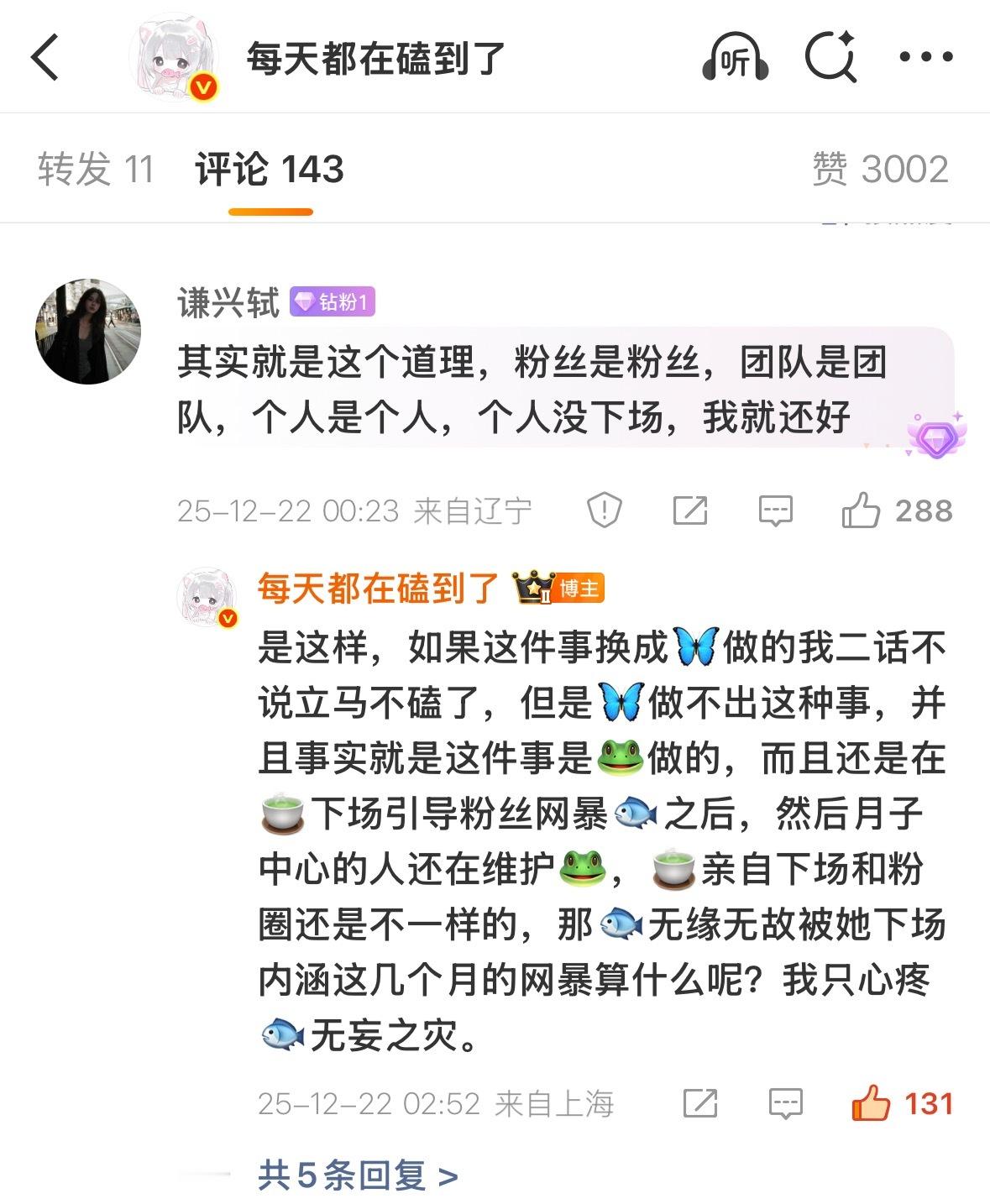Switch to the 转发 11 tab
Image resolution: width=990 pixels, height=1204 pixels.
click(x=92, y=168)
